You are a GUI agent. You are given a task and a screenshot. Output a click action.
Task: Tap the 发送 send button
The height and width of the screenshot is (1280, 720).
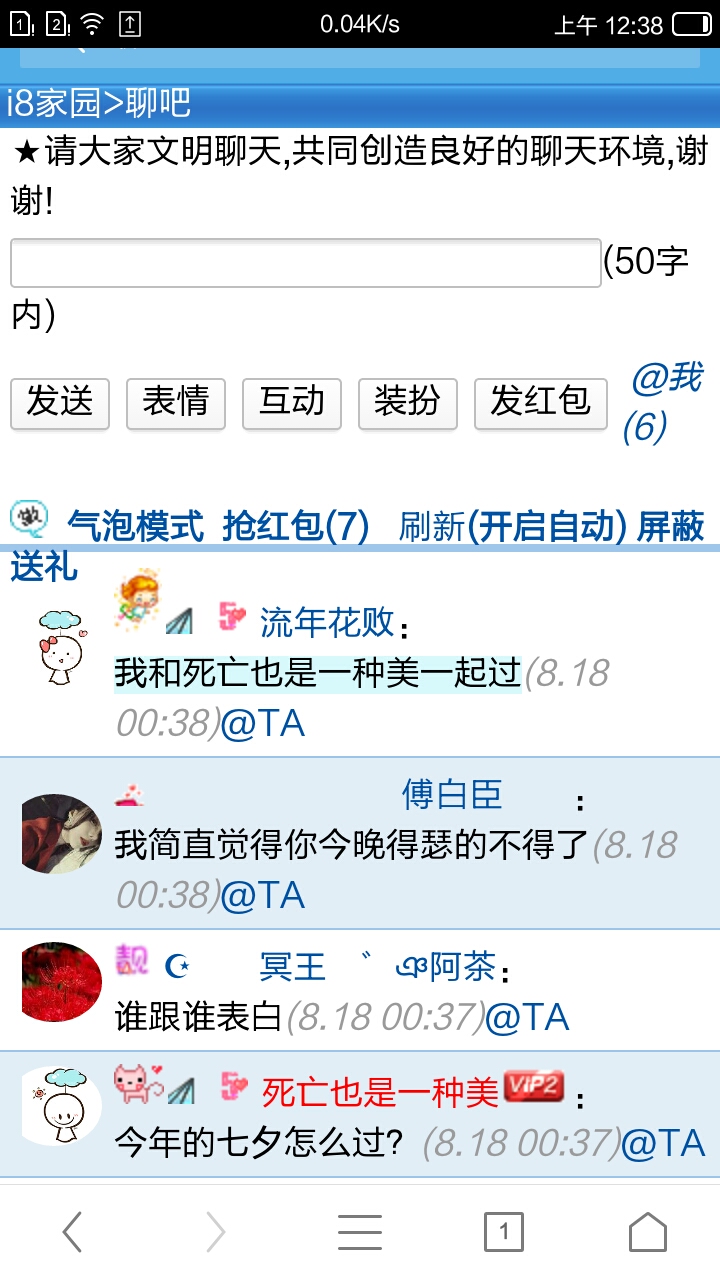(x=60, y=403)
